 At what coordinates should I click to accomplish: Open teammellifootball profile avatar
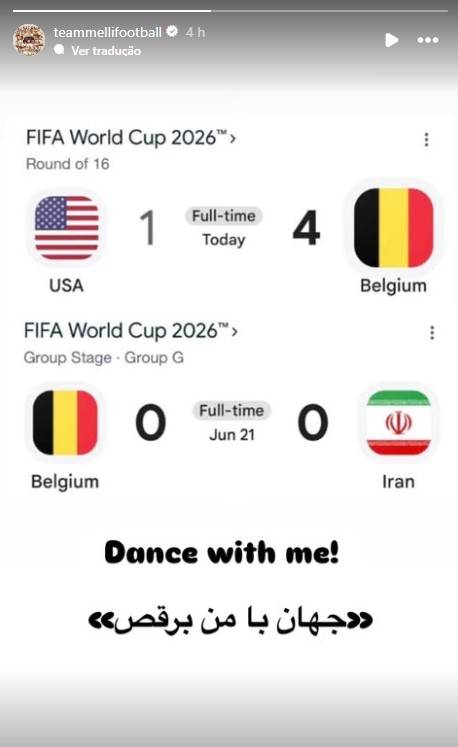click(29, 40)
